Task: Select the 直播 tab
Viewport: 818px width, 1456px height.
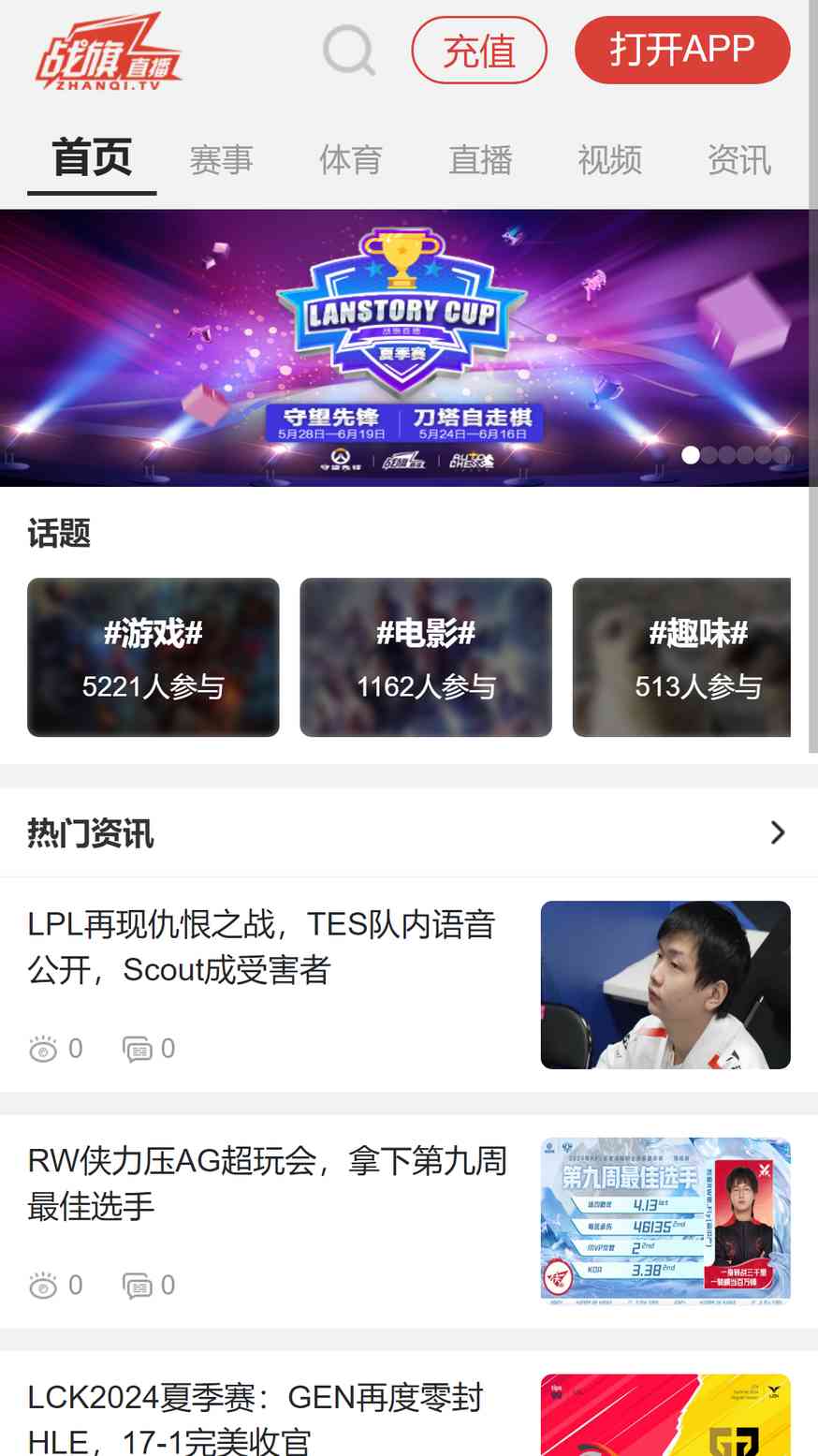Action: [x=480, y=160]
